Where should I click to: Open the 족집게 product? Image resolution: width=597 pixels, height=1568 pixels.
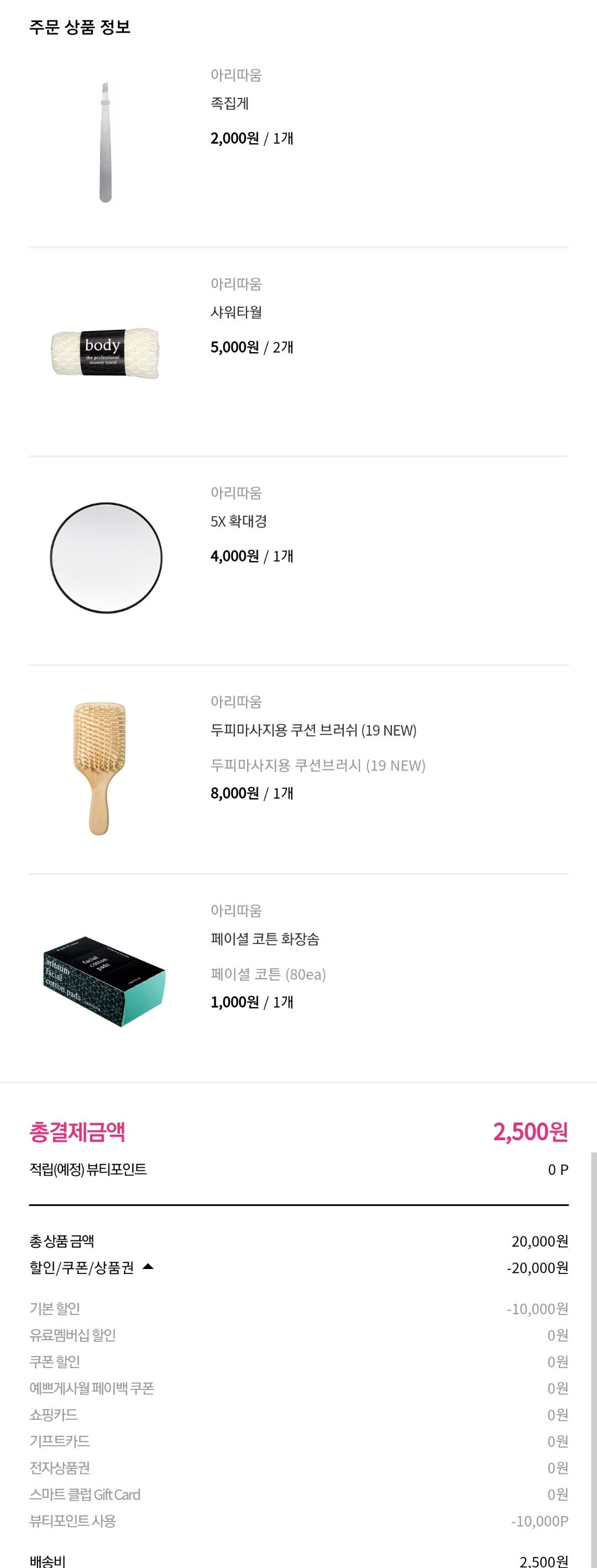[229, 103]
